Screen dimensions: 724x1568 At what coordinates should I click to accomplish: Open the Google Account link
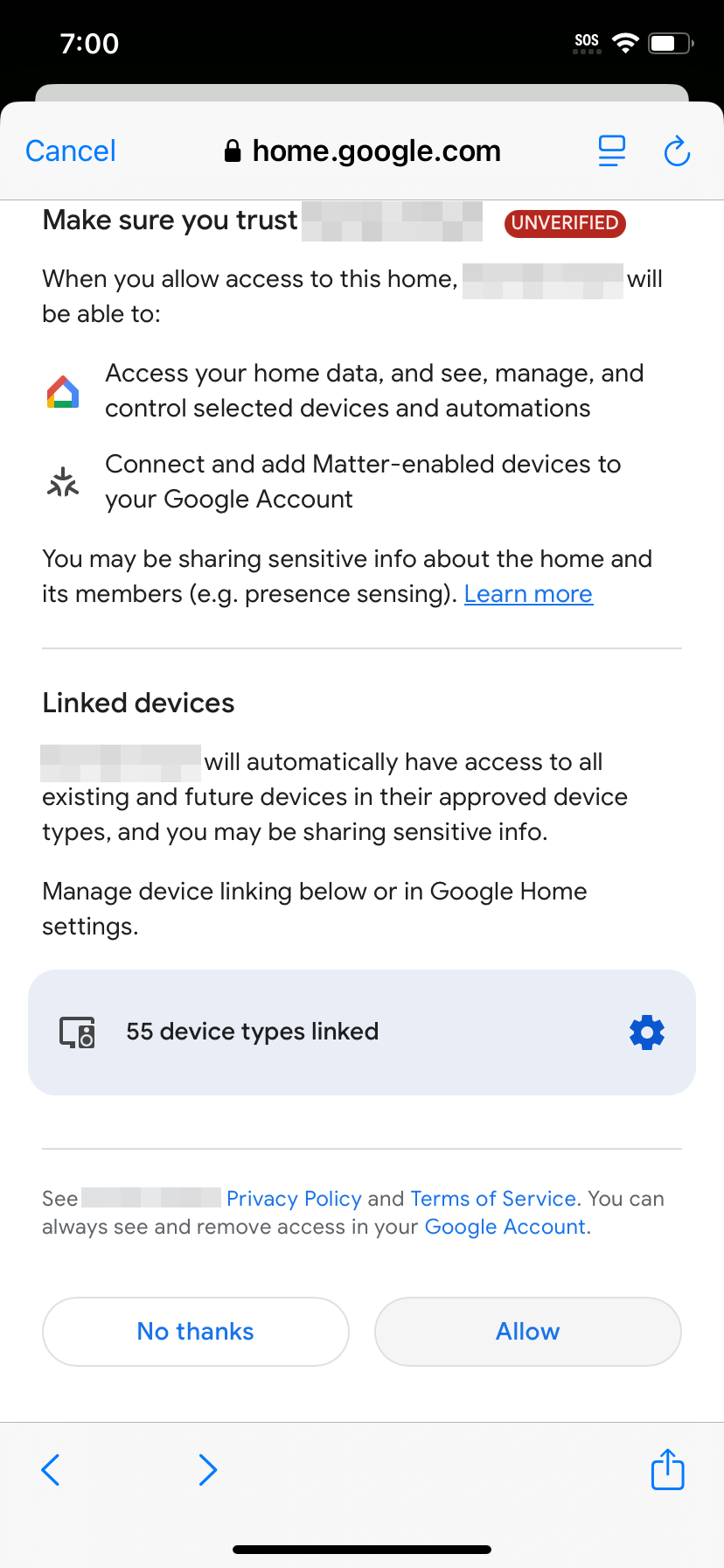pyautogui.click(x=505, y=1227)
